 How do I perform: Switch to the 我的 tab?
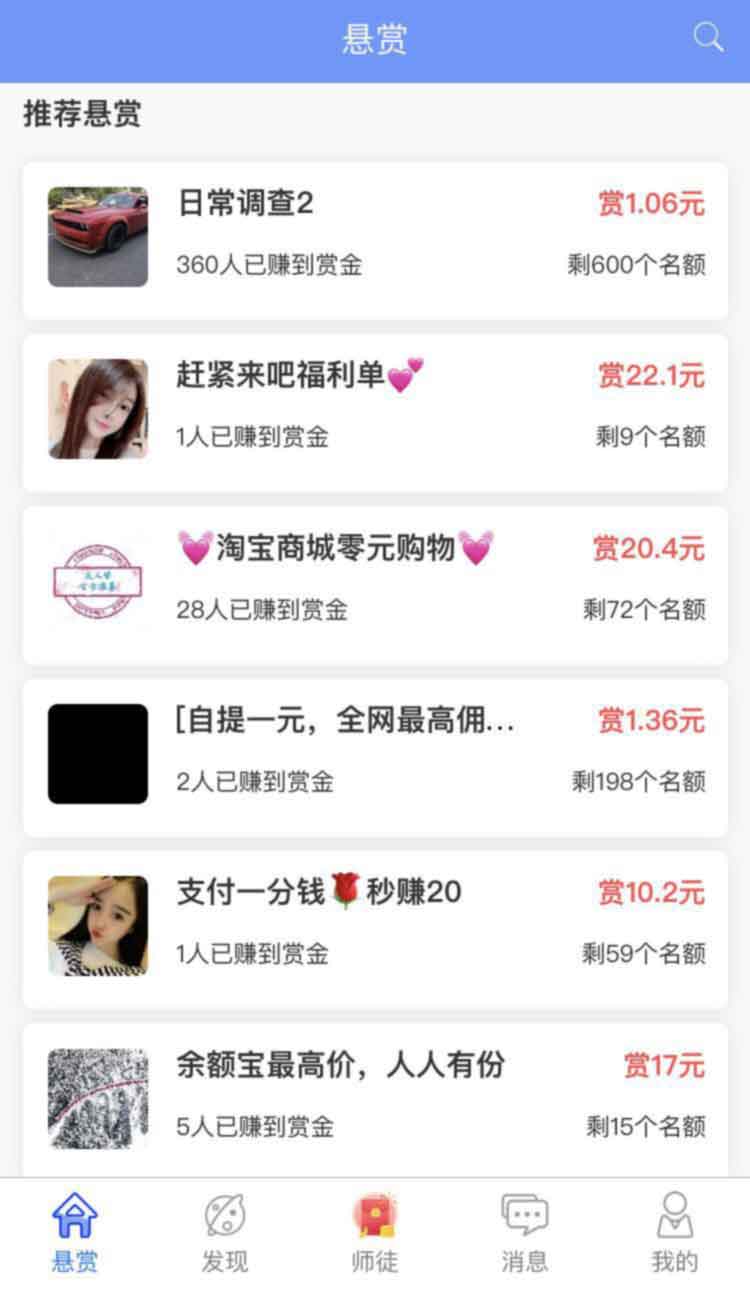[x=675, y=1232]
